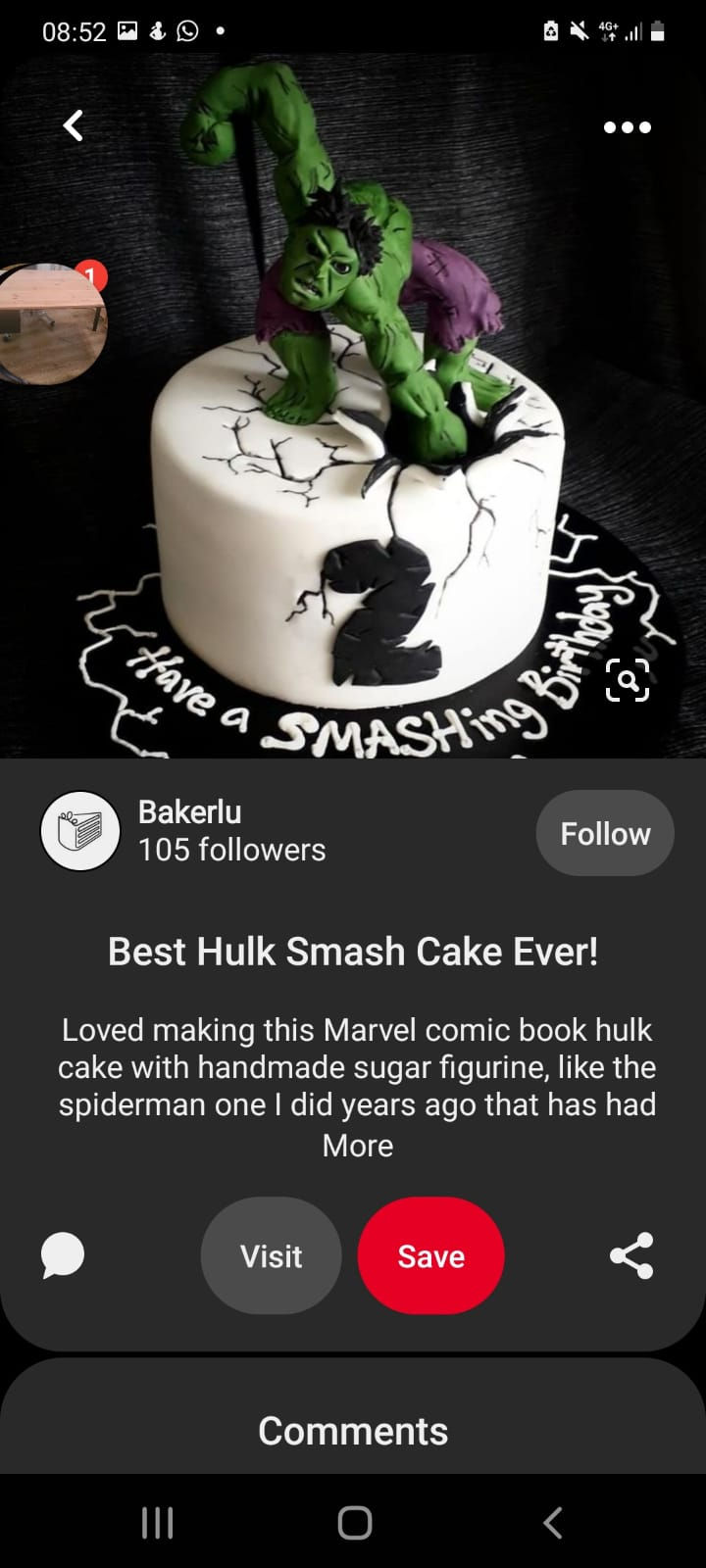View the Hulk cake image fullscreen
Screen dimensions: 706x1568
[x=353, y=412]
